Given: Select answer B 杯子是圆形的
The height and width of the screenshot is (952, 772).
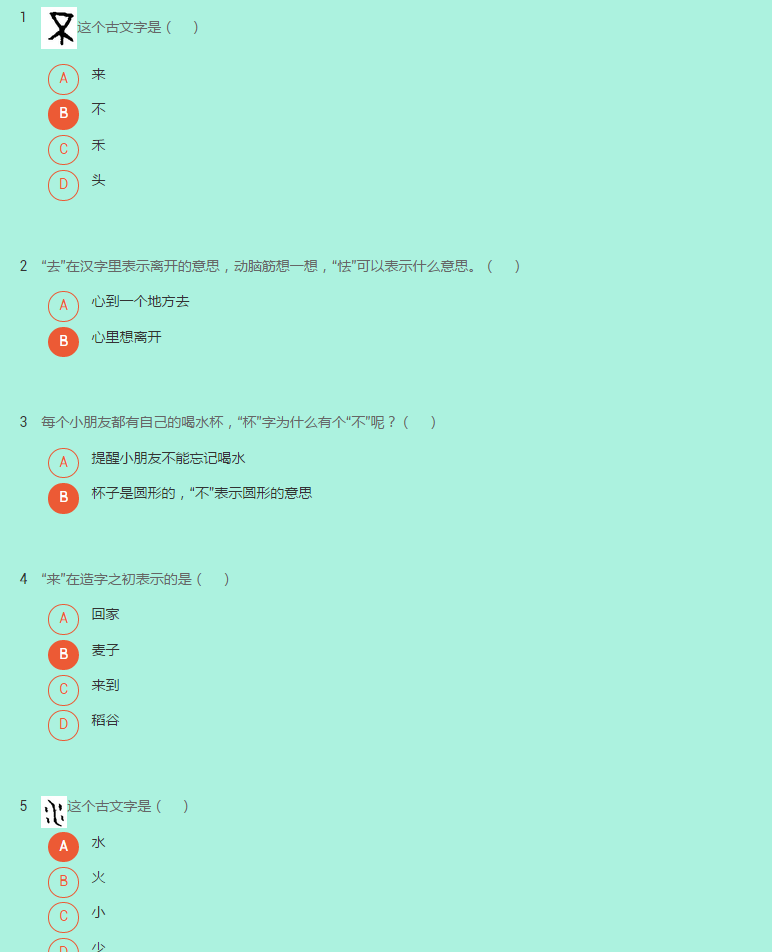Looking at the screenshot, I should click(x=63, y=498).
